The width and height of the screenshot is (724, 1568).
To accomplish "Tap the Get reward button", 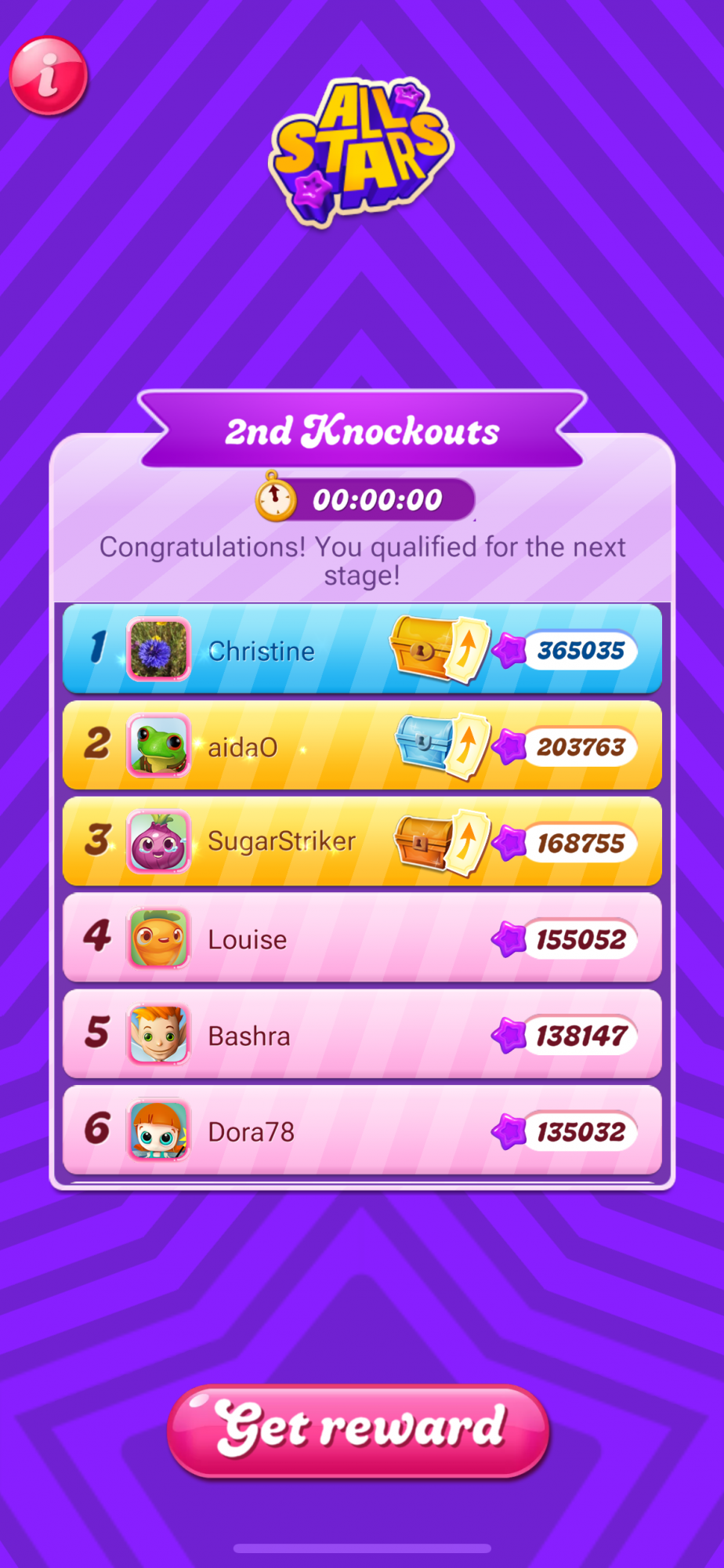I will [x=359, y=1431].
